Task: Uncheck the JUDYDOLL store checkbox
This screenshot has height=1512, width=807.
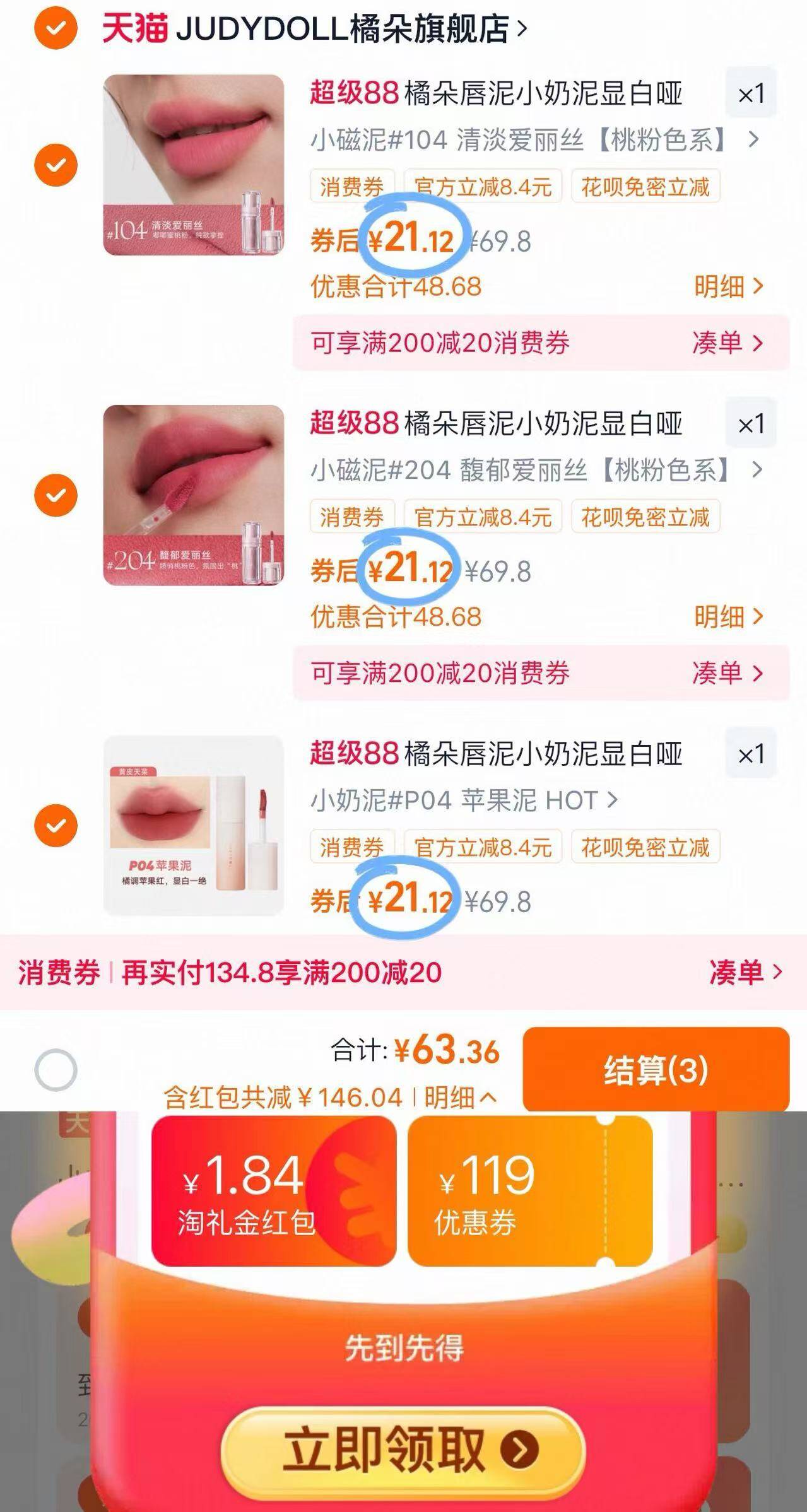Action: [57, 28]
